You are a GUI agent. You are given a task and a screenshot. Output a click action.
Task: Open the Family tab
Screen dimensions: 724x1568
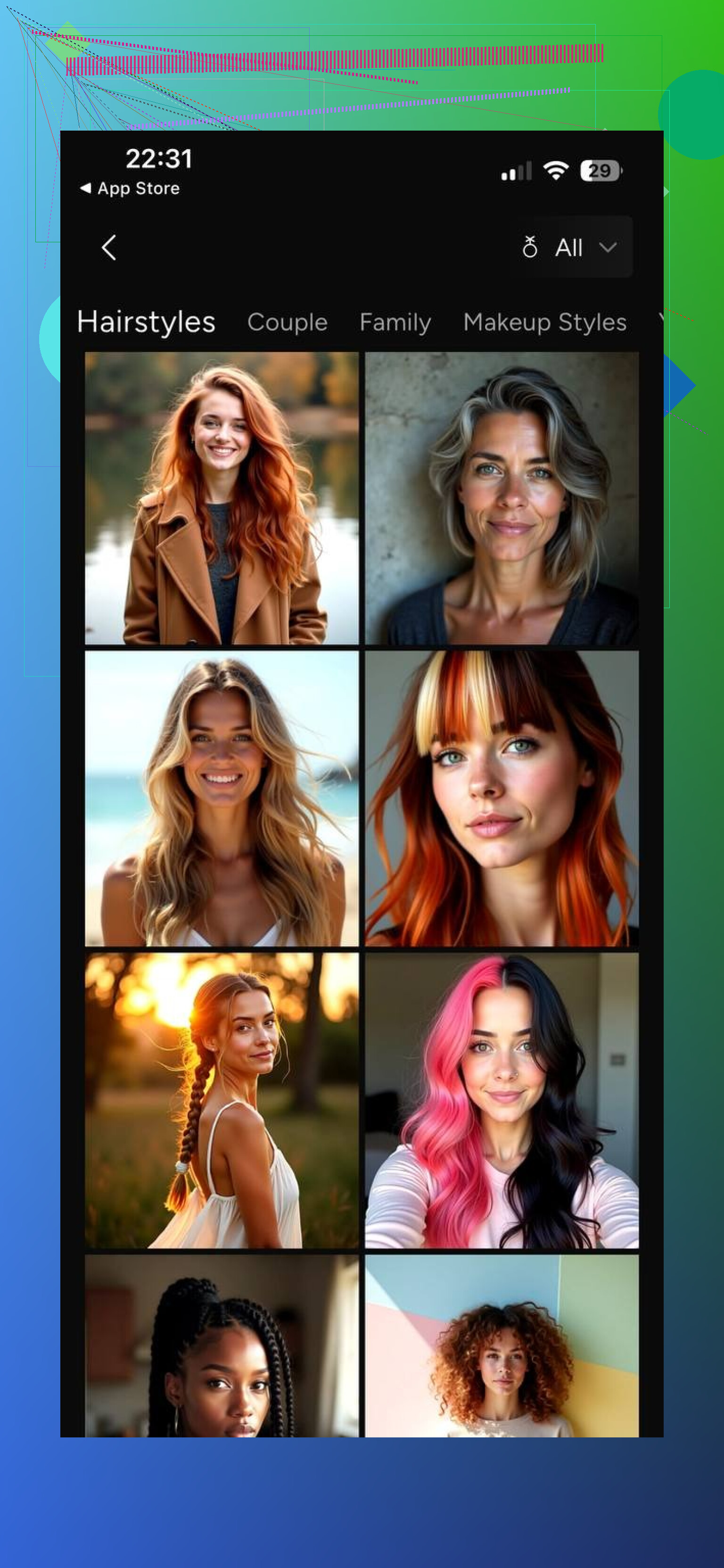(395, 322)
